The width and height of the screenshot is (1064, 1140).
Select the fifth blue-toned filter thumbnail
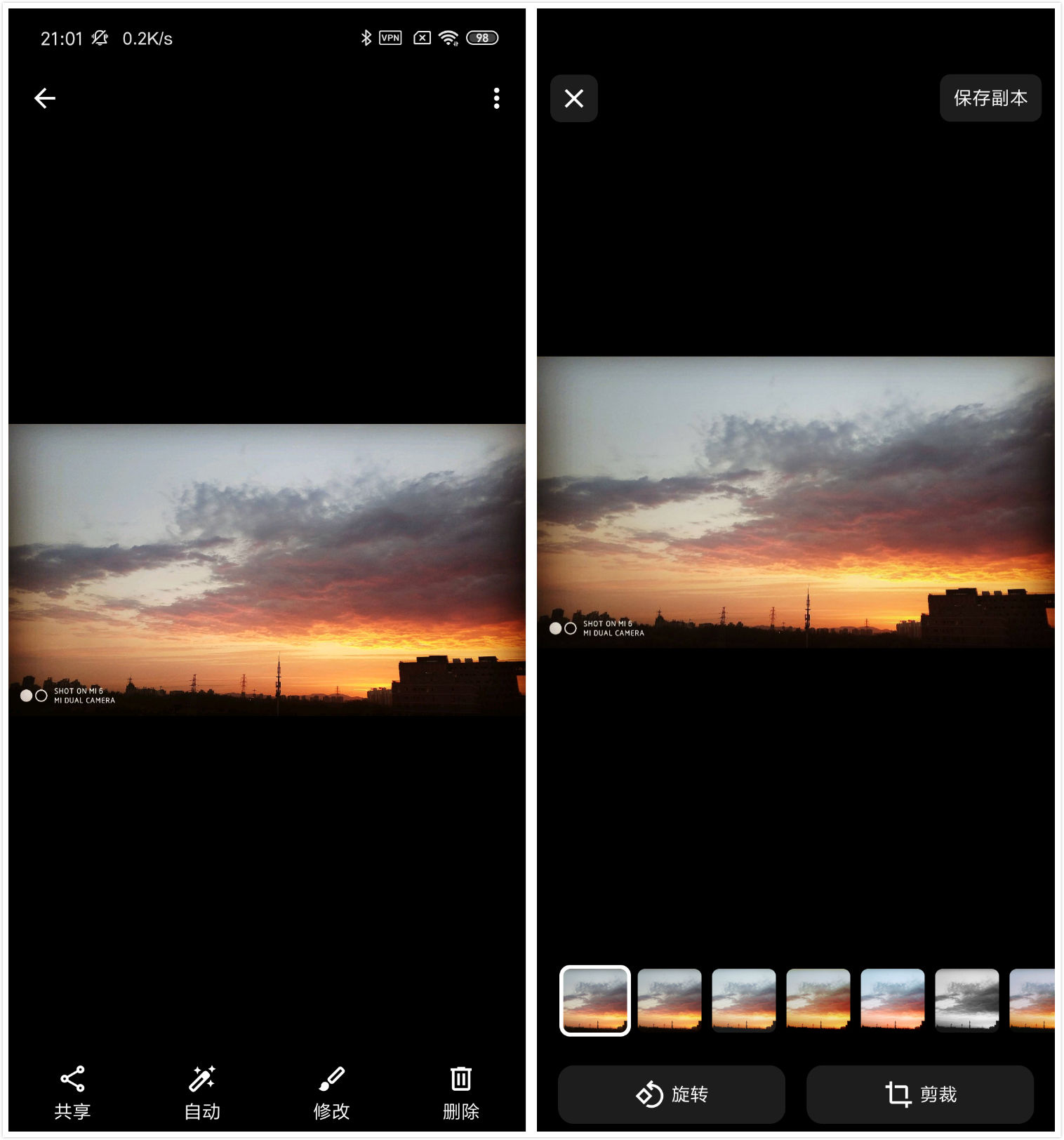[x=893, y=1000]
